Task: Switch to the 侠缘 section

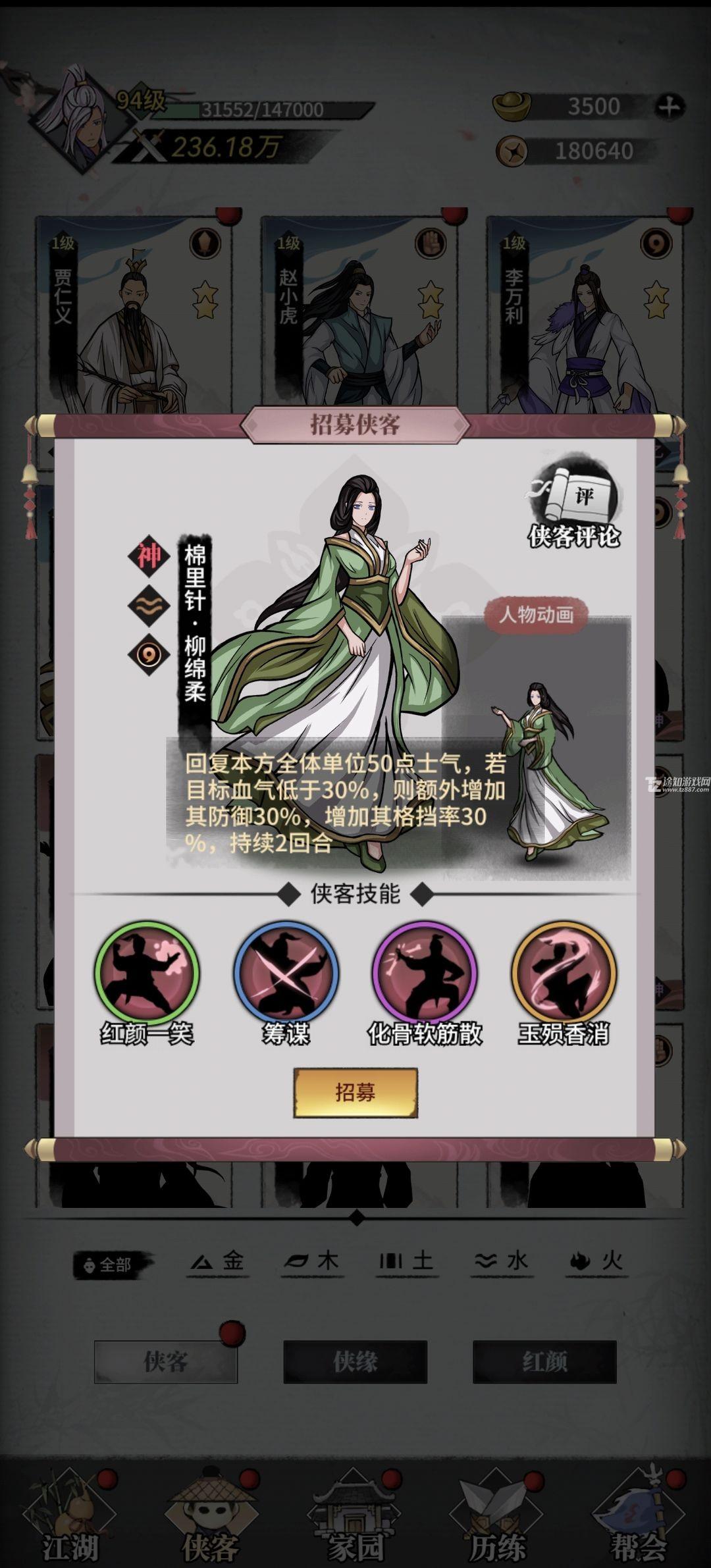Action: click(x=355, y=1361)
